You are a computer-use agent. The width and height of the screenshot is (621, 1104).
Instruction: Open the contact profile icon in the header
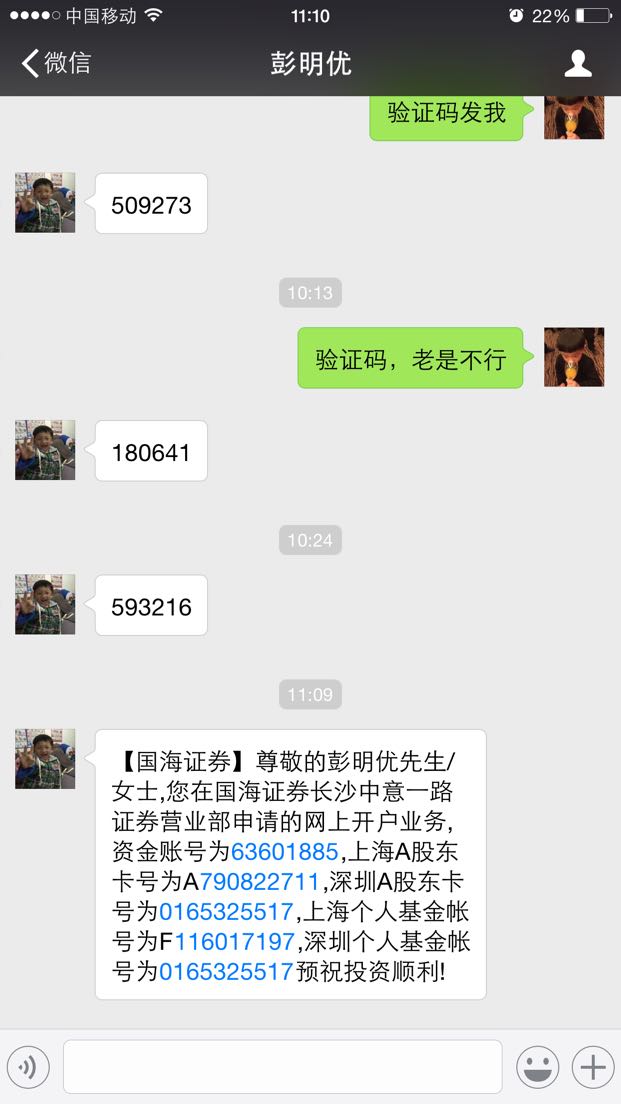577,63
